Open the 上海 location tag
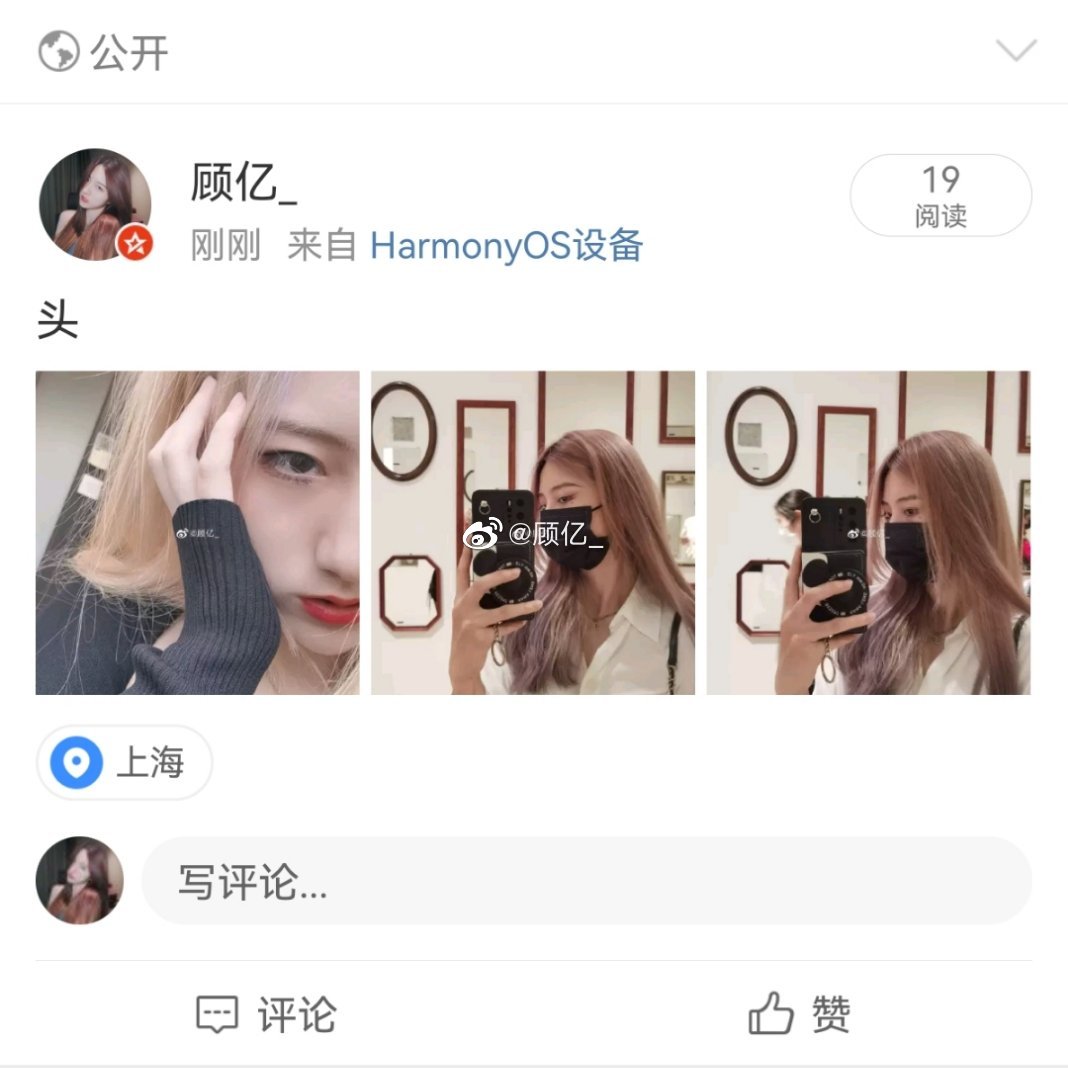 [x=125, y=763]
